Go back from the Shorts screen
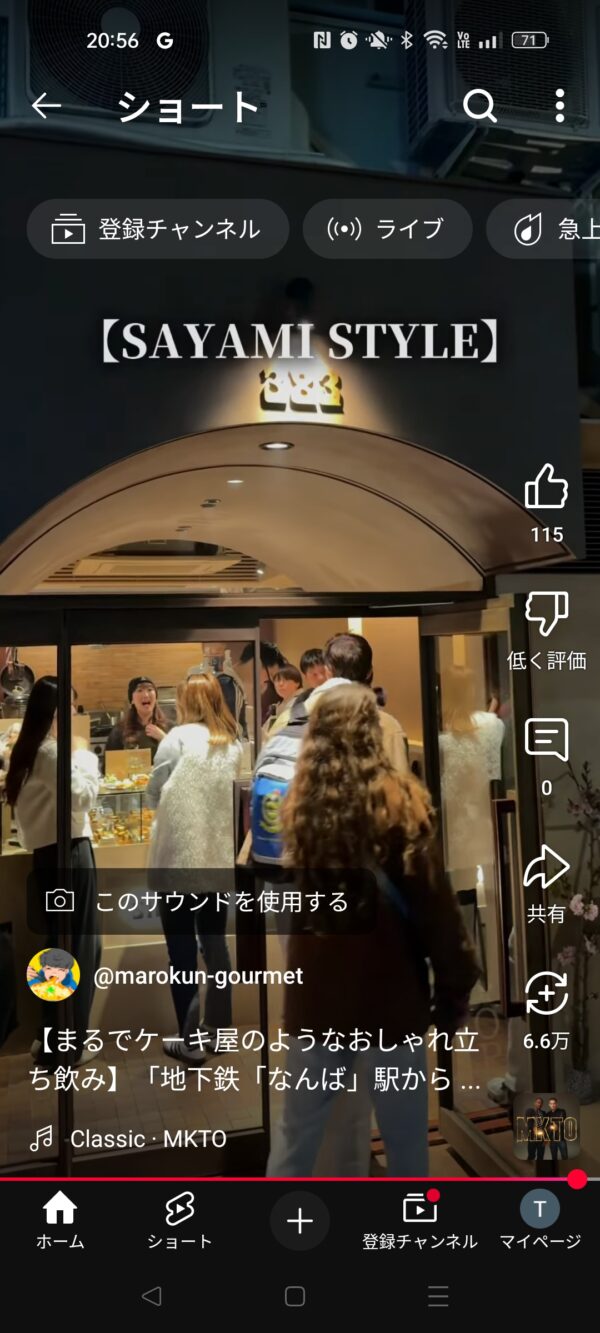The width and height of the screenshot is (600, 1333). [46, 106]
